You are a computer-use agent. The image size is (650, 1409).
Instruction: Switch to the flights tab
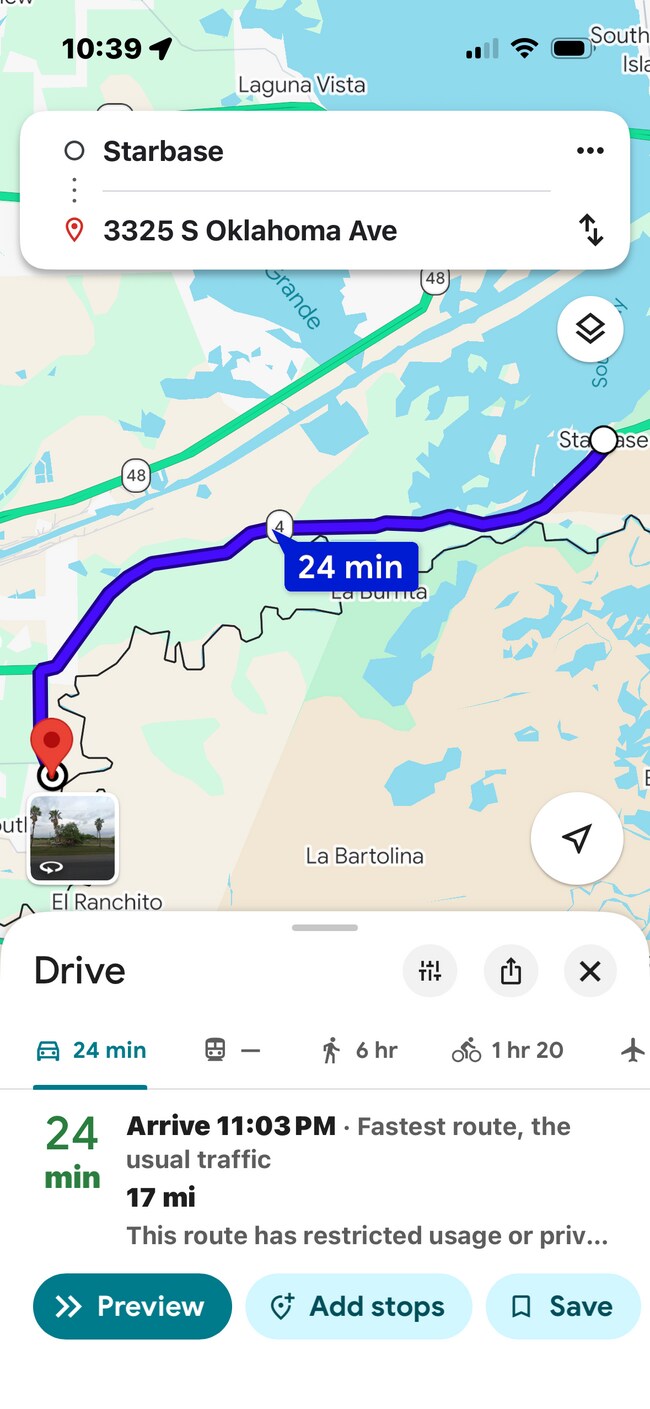coord(632,1050)
